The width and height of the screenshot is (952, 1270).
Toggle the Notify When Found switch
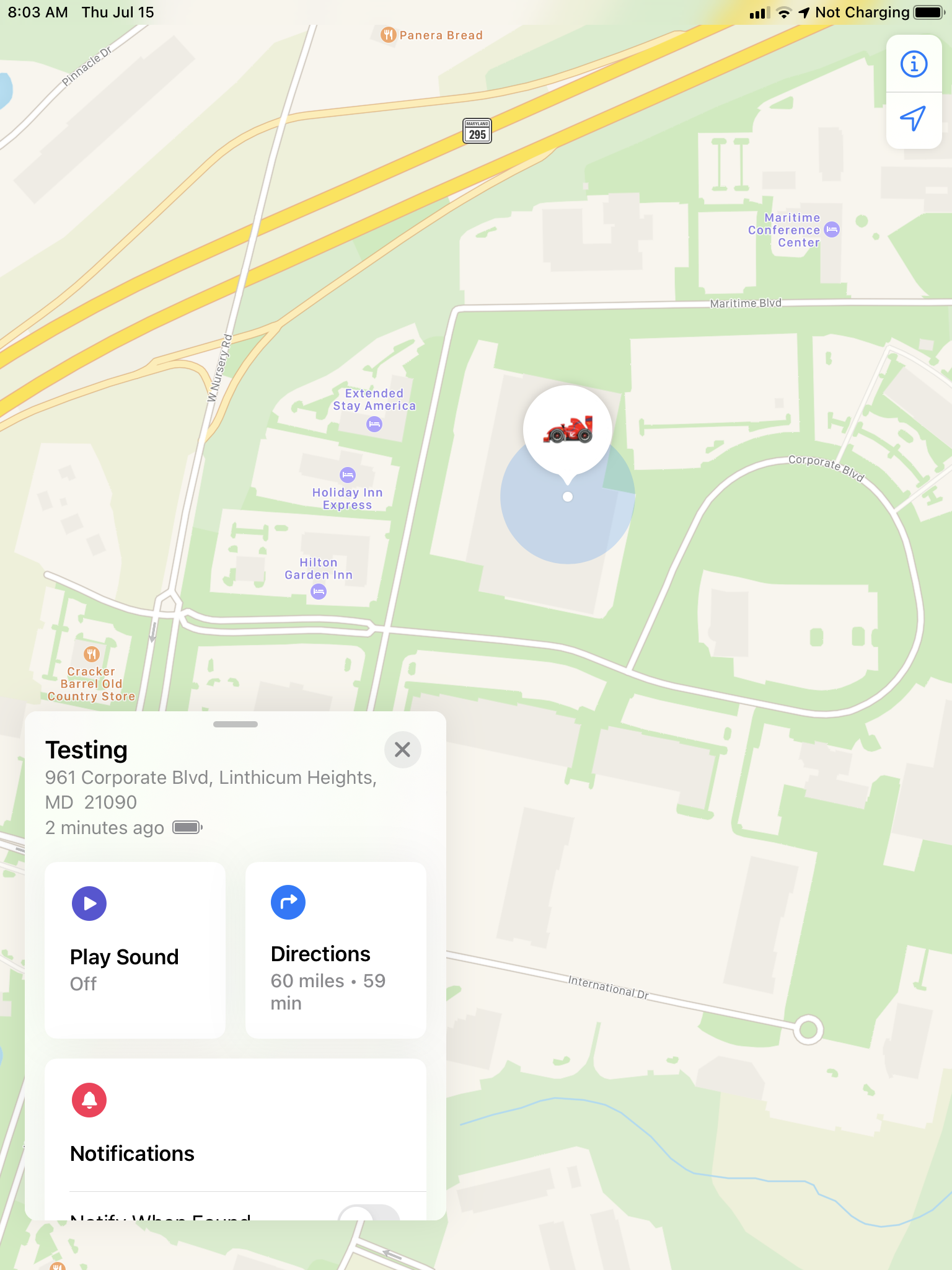click(369, 1213)
